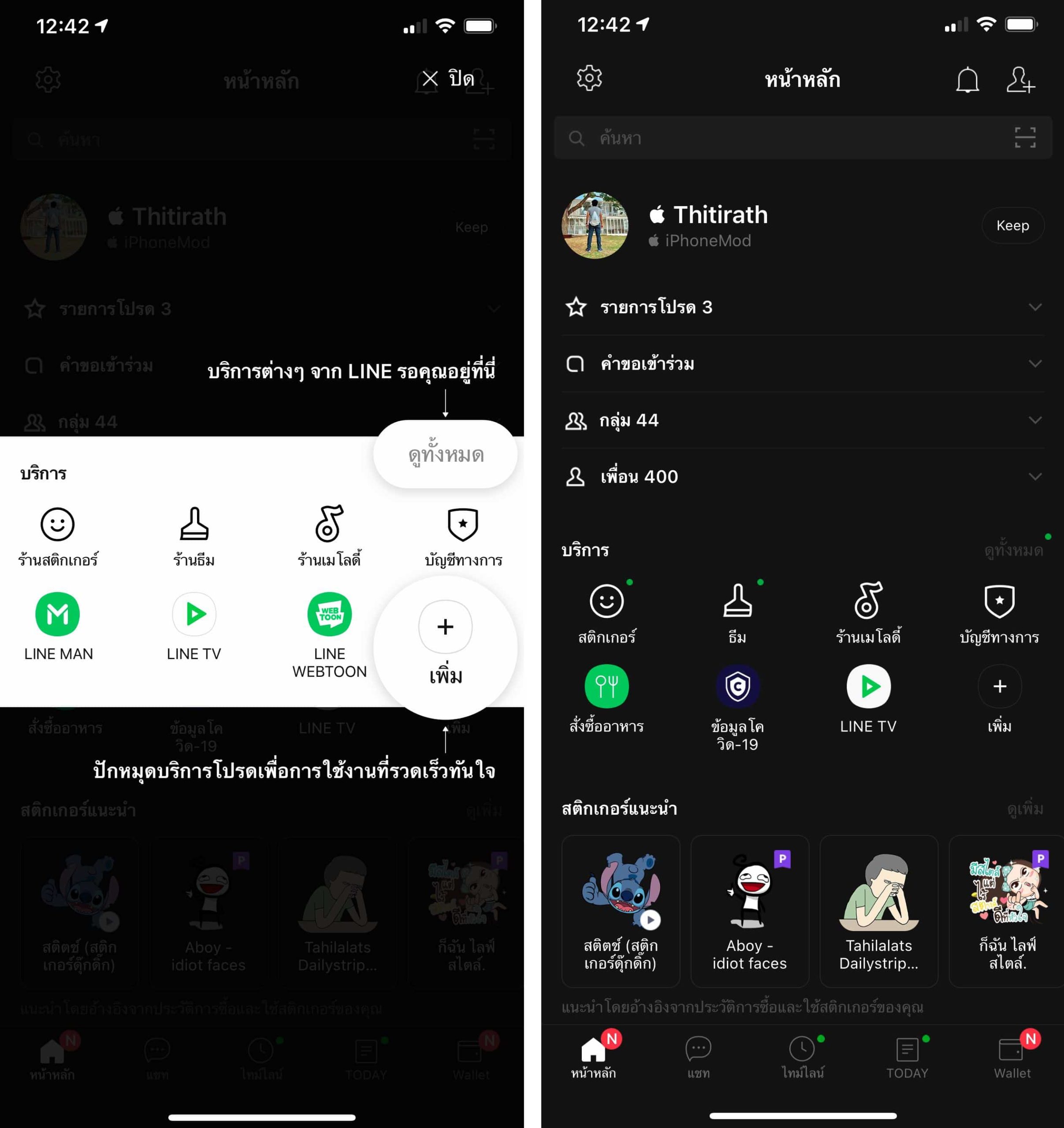Open the notifications bell

point(967,79)
